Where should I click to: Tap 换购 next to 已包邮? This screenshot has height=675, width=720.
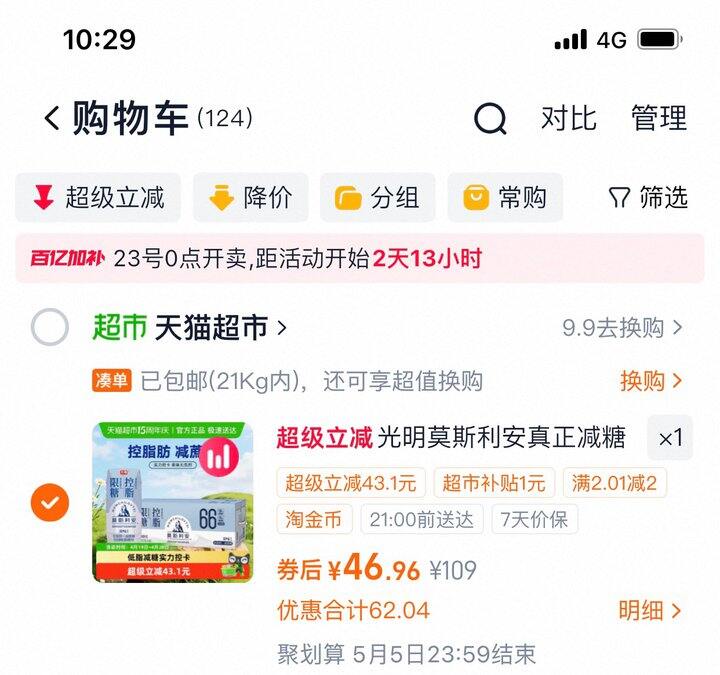651,380
